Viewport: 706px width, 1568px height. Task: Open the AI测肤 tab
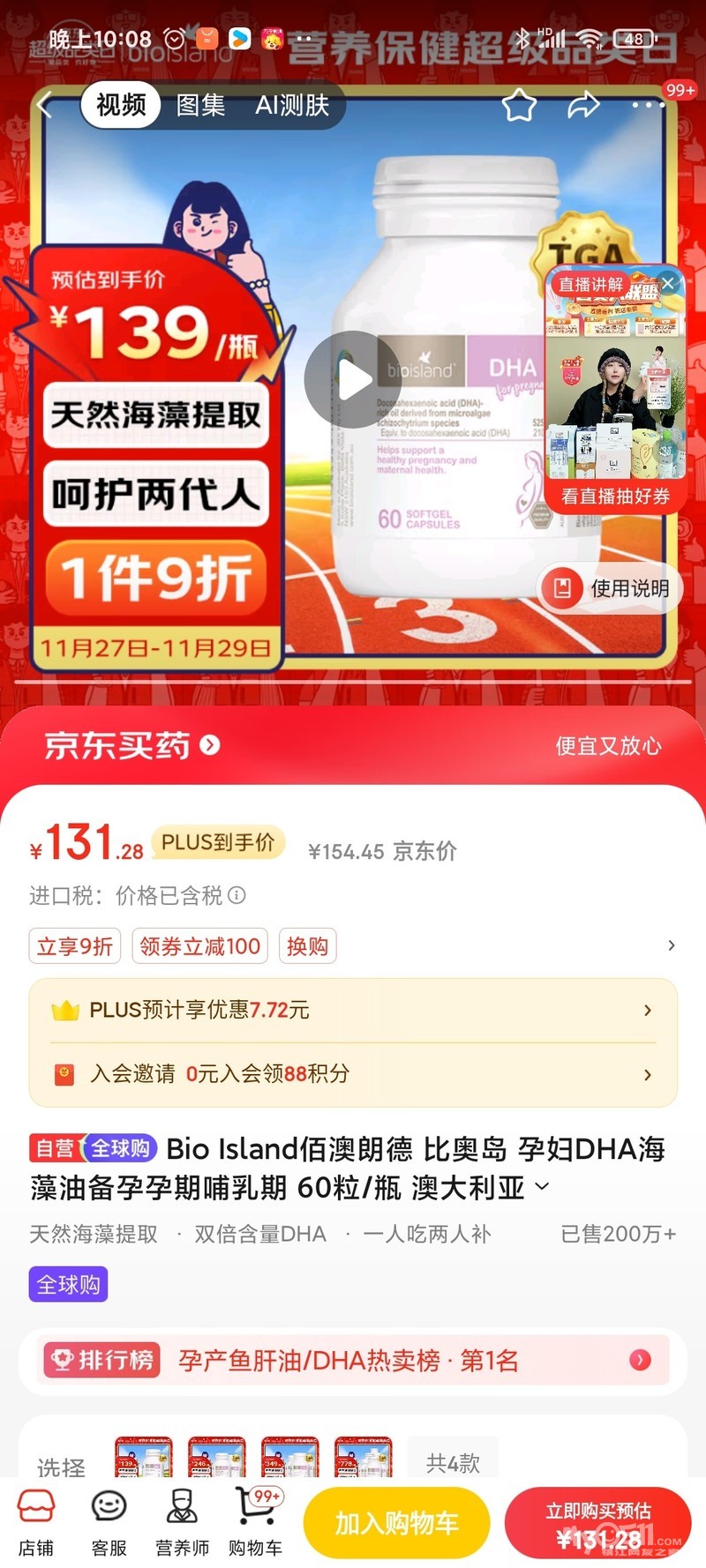292,106
